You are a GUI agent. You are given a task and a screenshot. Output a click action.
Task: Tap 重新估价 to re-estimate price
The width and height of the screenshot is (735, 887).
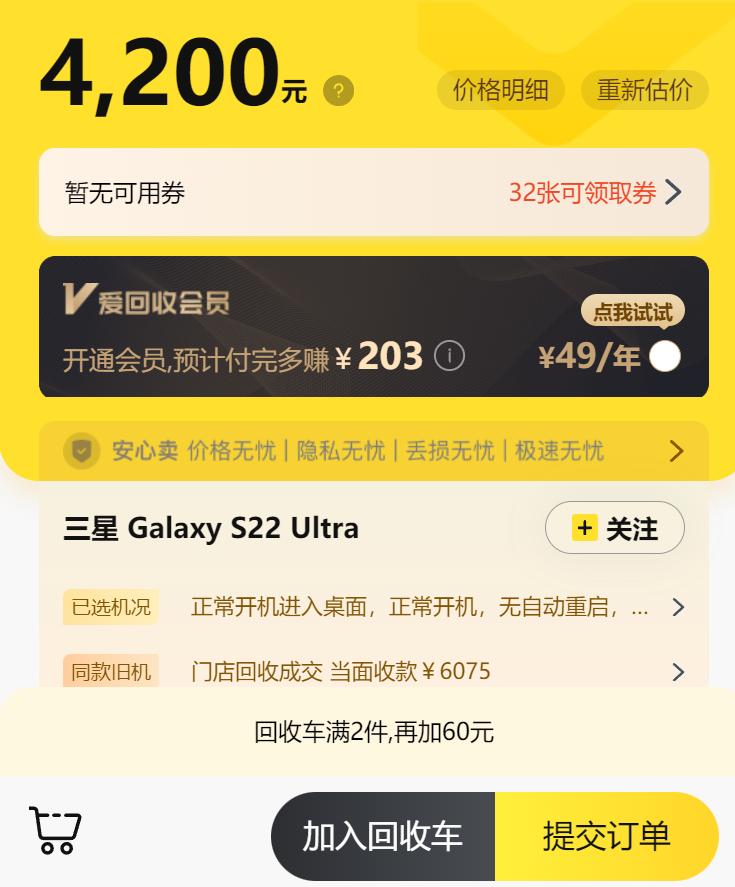pos(644,90)
